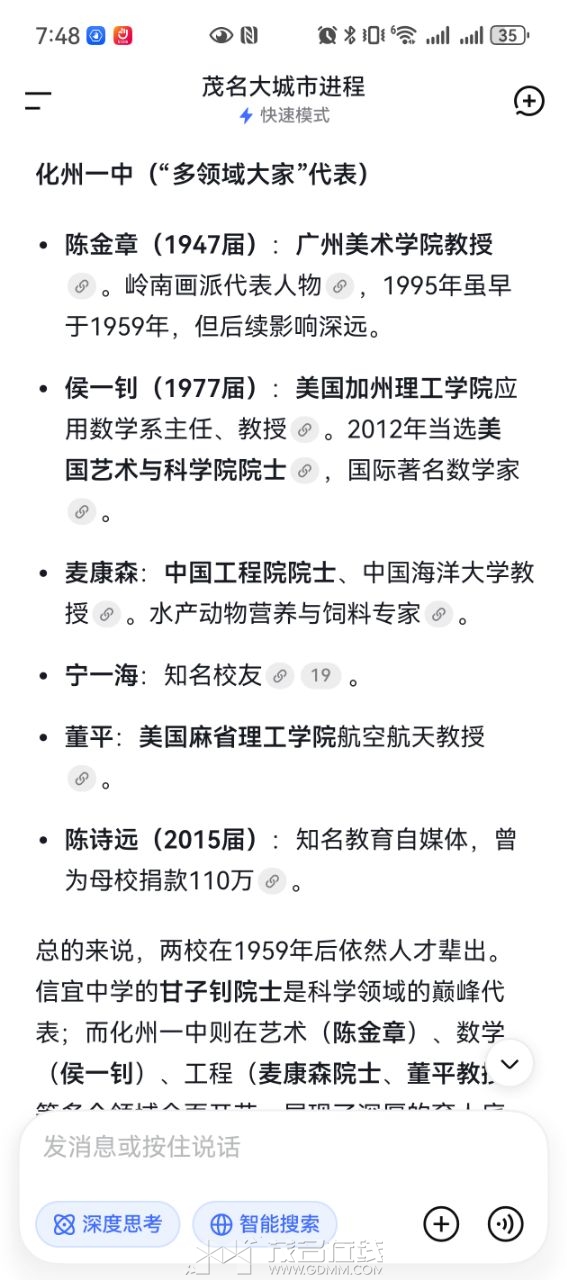Open citation 19 next to 宁一海
Screen dimensions: 567x1280
pos(320,676)
